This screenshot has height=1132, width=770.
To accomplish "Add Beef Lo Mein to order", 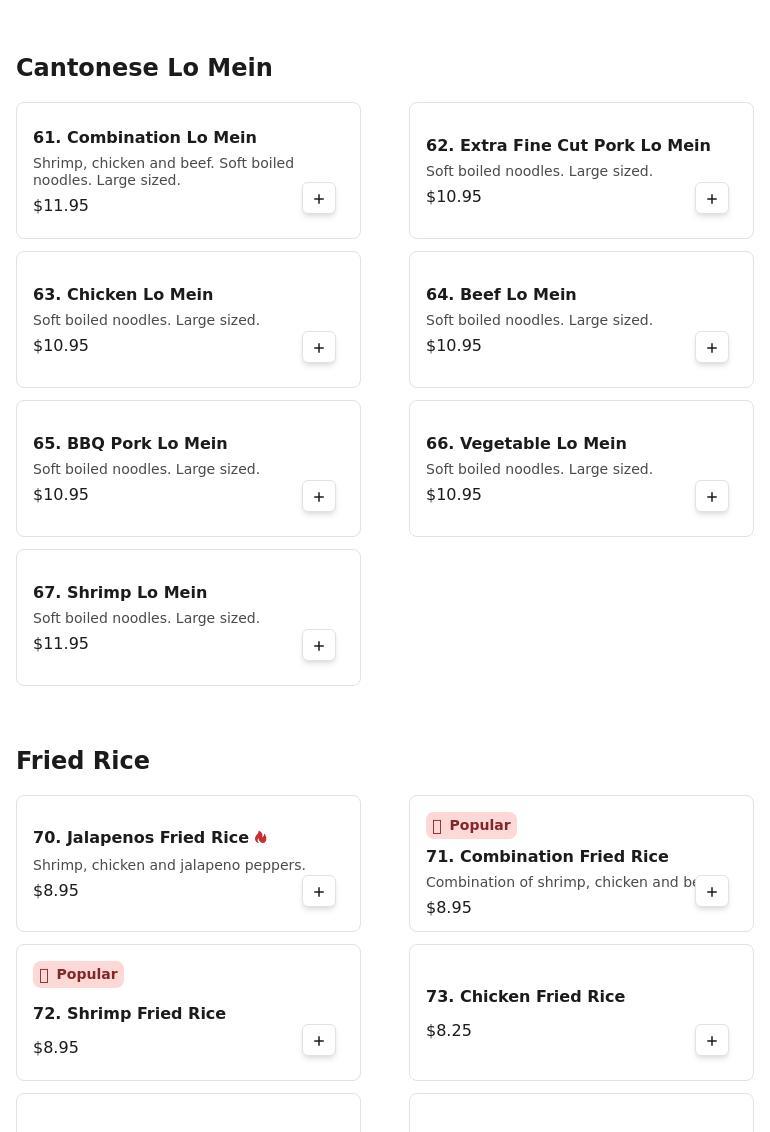I will point(712,348).
